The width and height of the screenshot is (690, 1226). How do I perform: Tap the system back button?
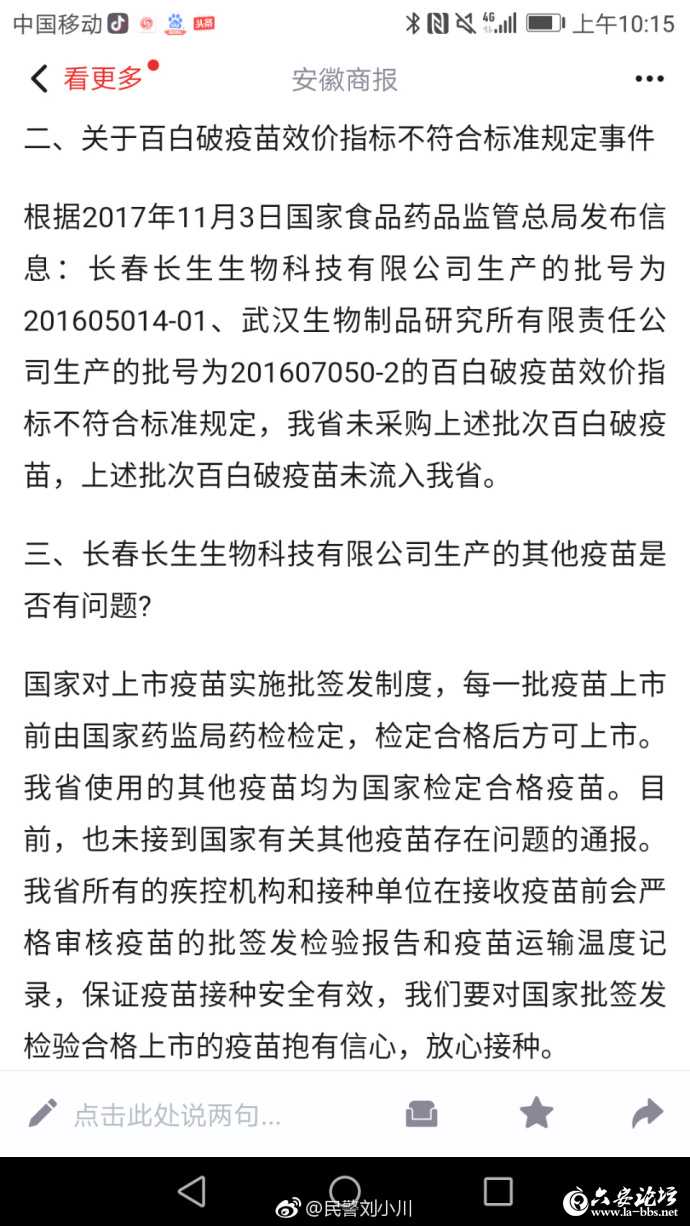coord(192,1190)
